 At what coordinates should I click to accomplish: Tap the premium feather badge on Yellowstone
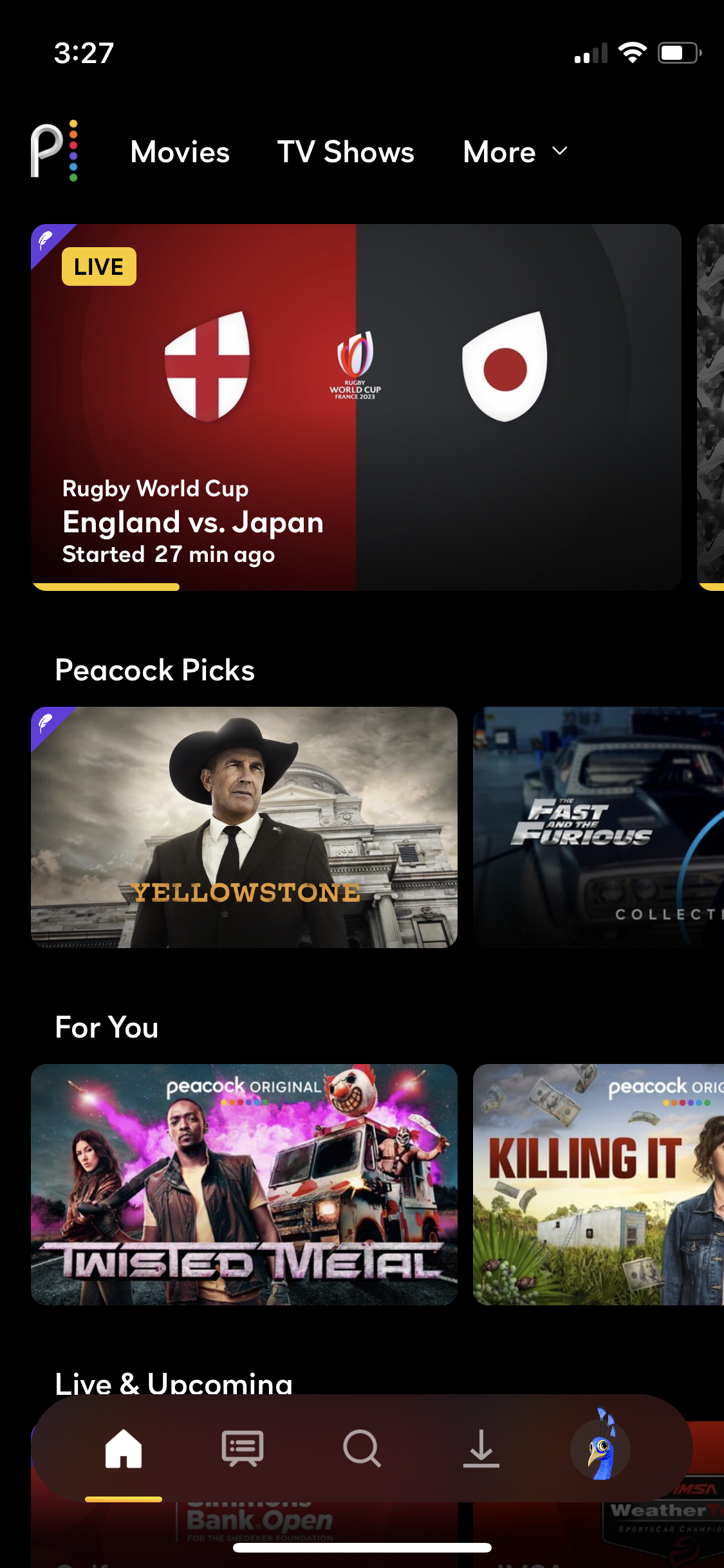click(x=46, y=724)
